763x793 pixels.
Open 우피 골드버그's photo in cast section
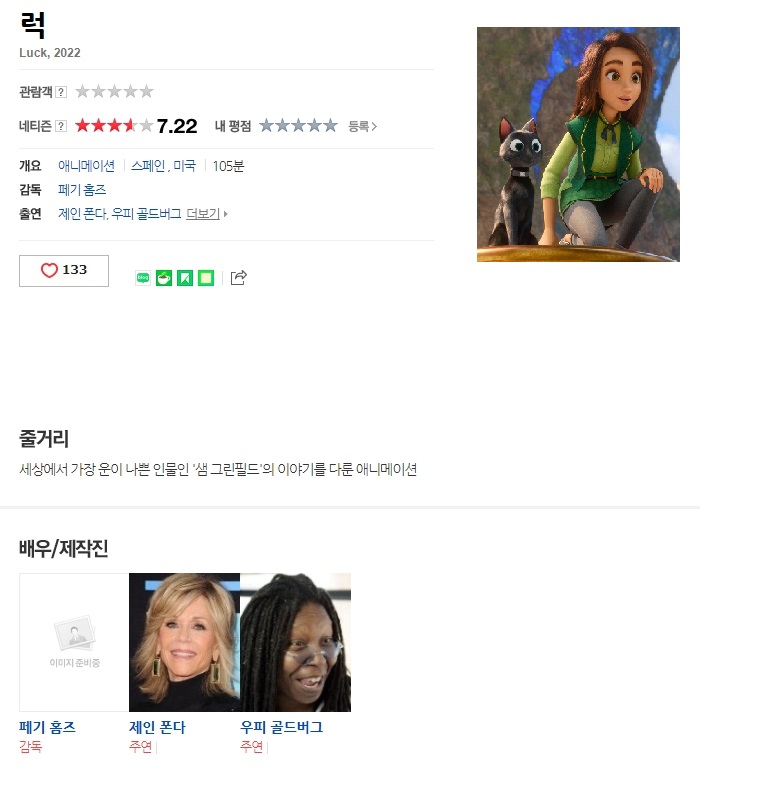(x=295, y=642)
